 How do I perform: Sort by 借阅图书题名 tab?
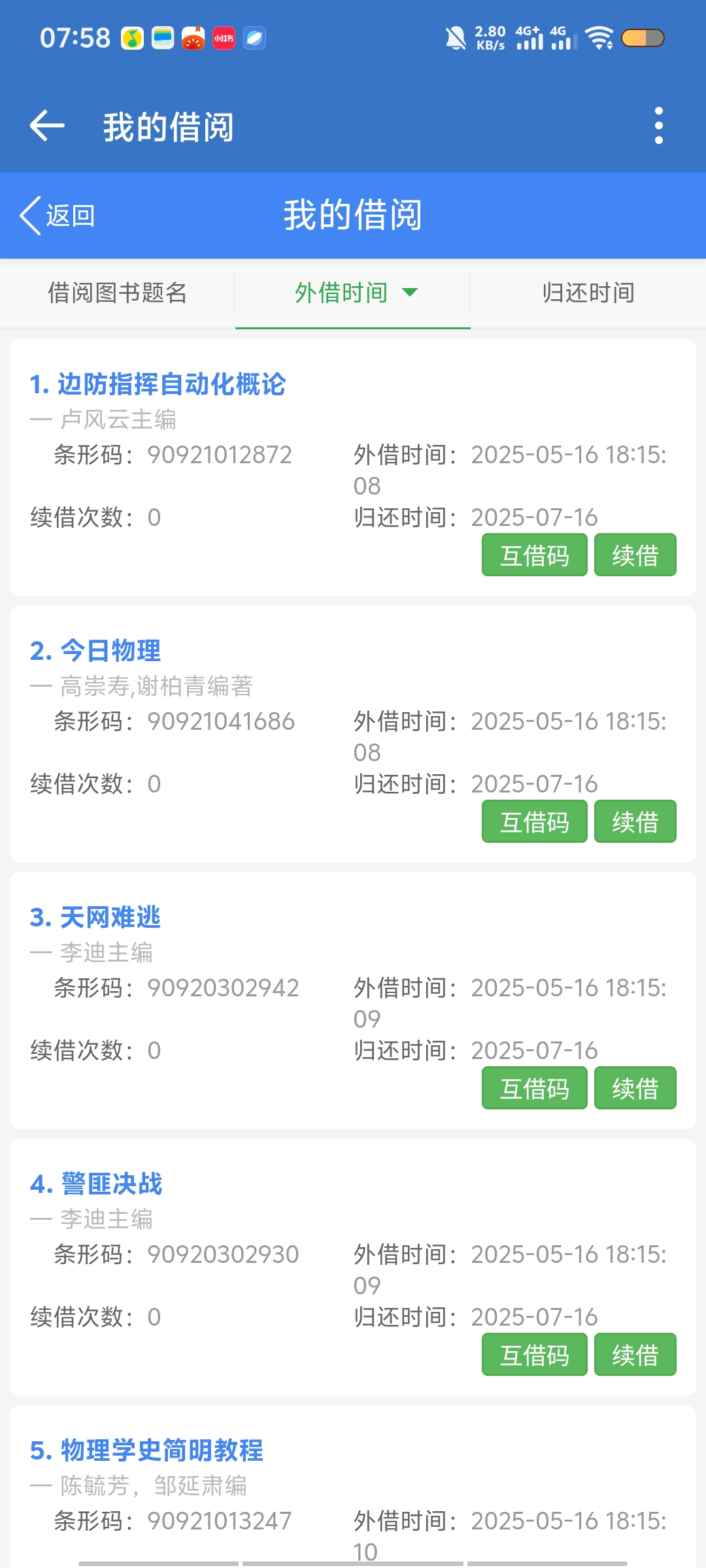[x=118, y=293]
